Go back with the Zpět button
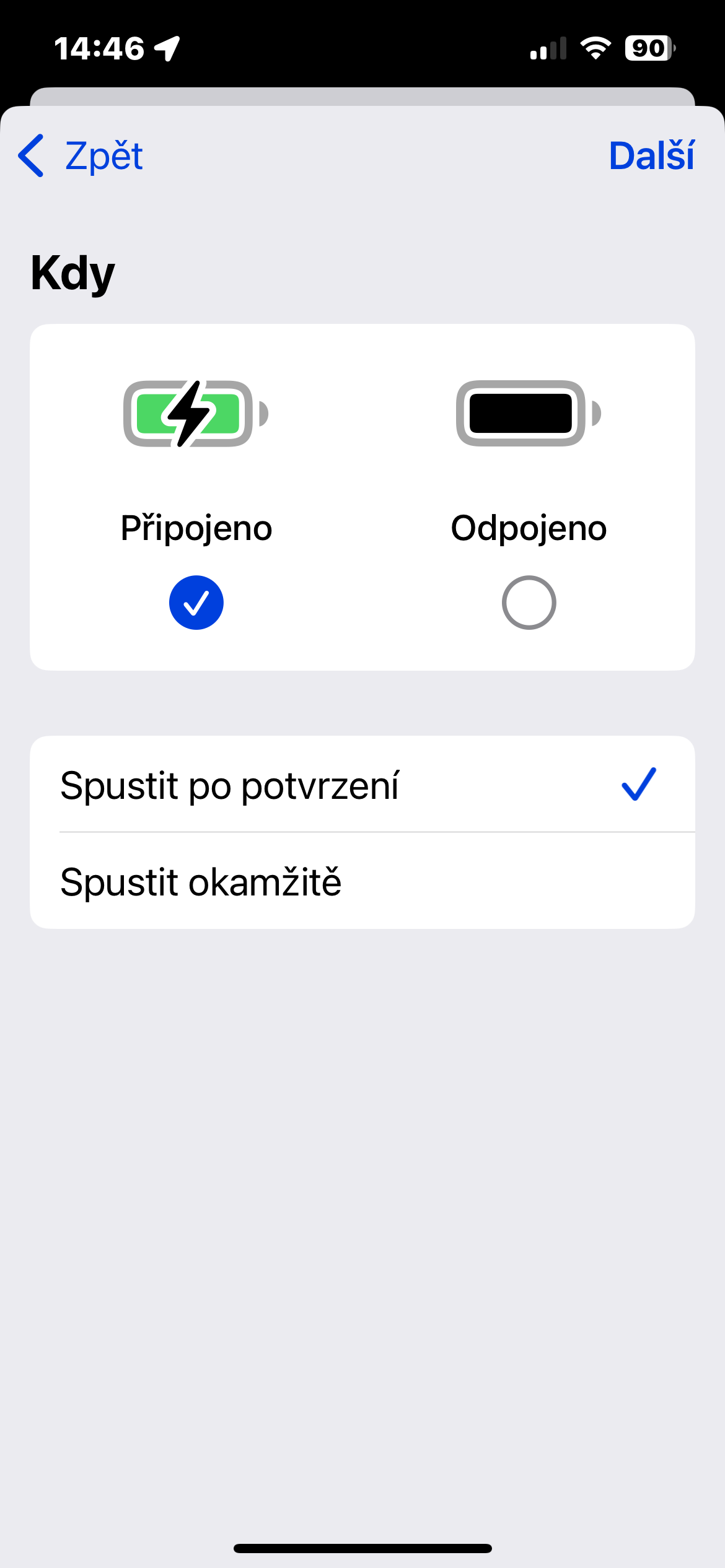The width and height of the screenshot is (725, 1568). coord(81,155)
